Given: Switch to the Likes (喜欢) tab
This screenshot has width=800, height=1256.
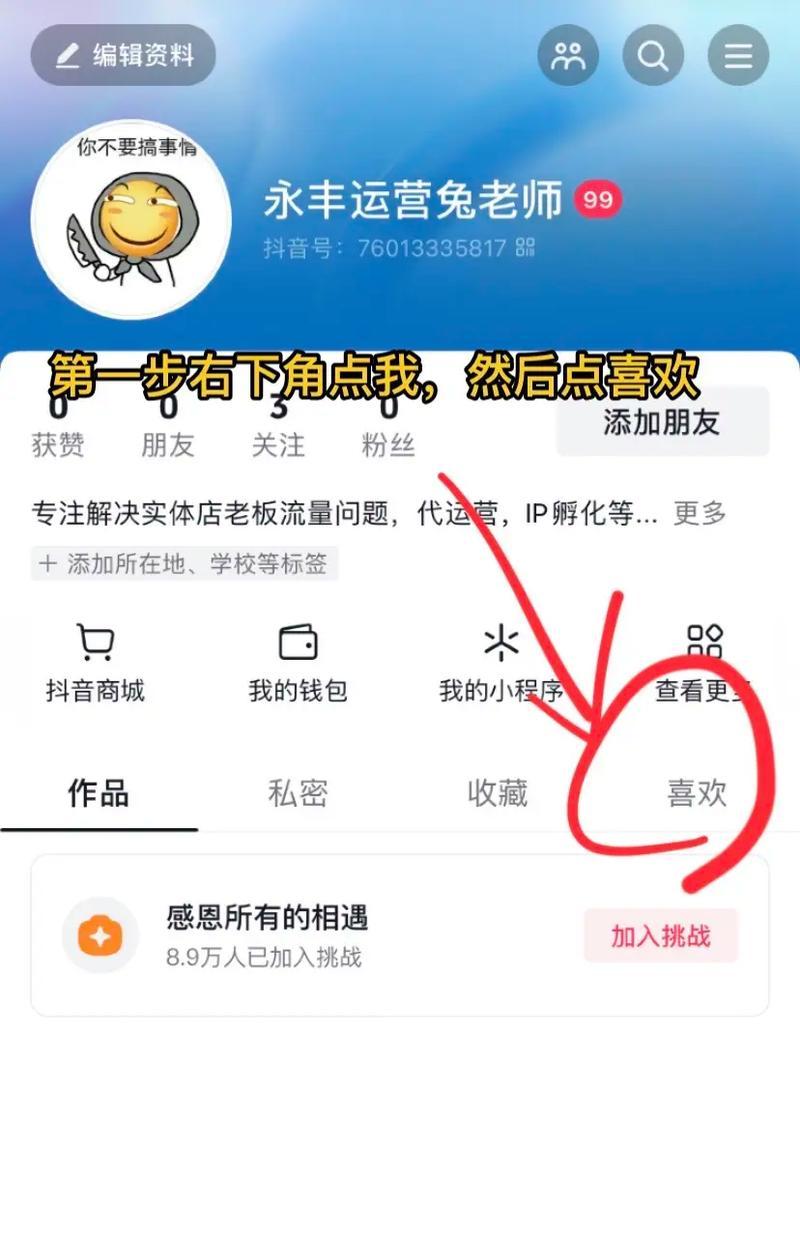Looking at the screenshot, I should click(697, 793).
